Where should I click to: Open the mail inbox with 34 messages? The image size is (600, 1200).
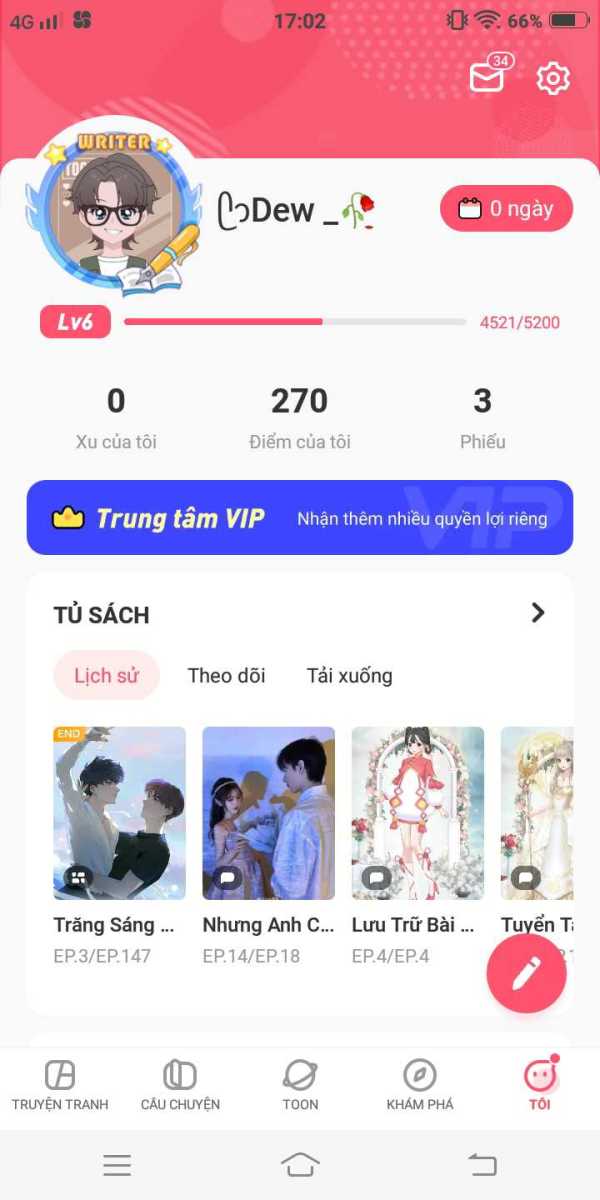(489, 76)
